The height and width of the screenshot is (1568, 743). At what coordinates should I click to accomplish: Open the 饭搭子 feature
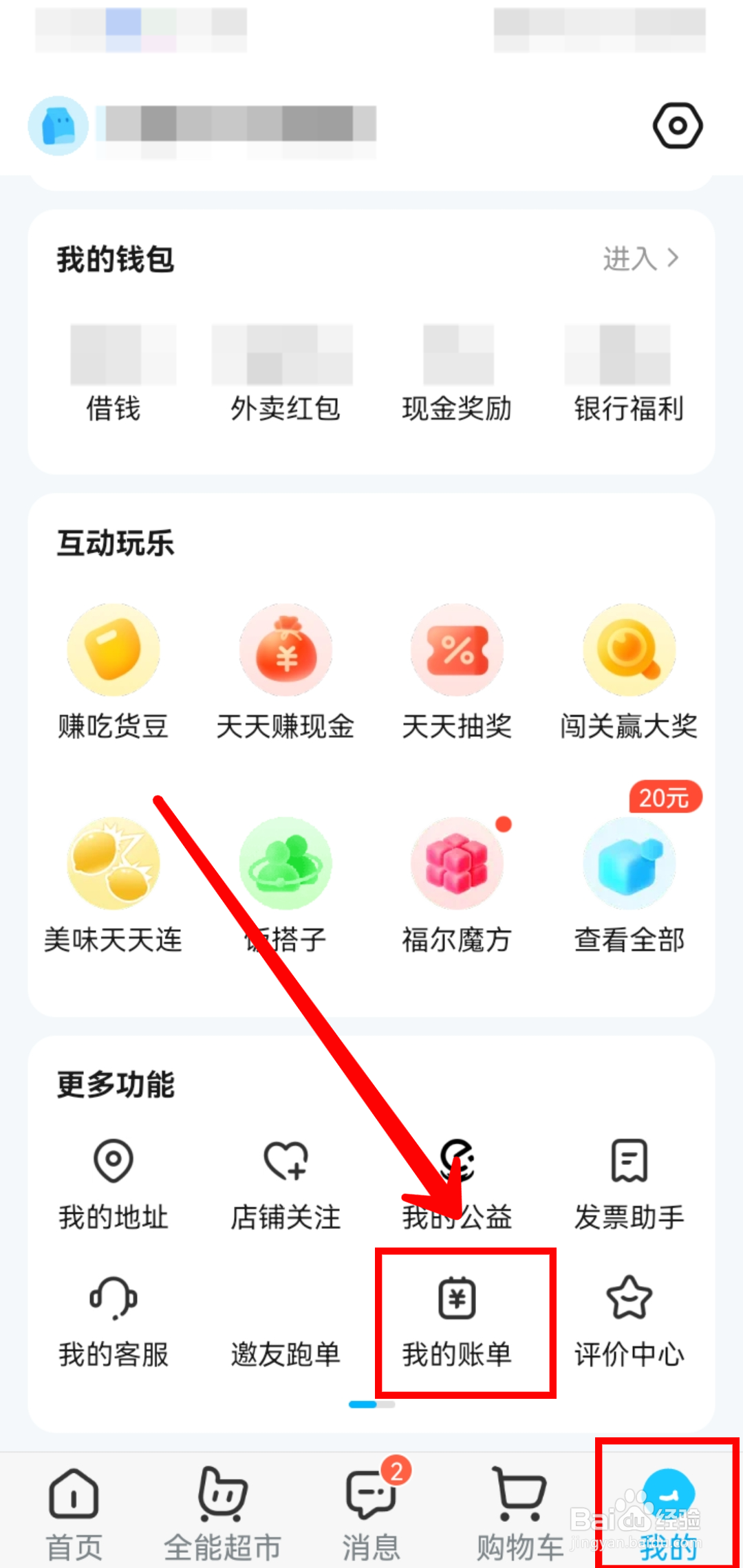(285, 884)
